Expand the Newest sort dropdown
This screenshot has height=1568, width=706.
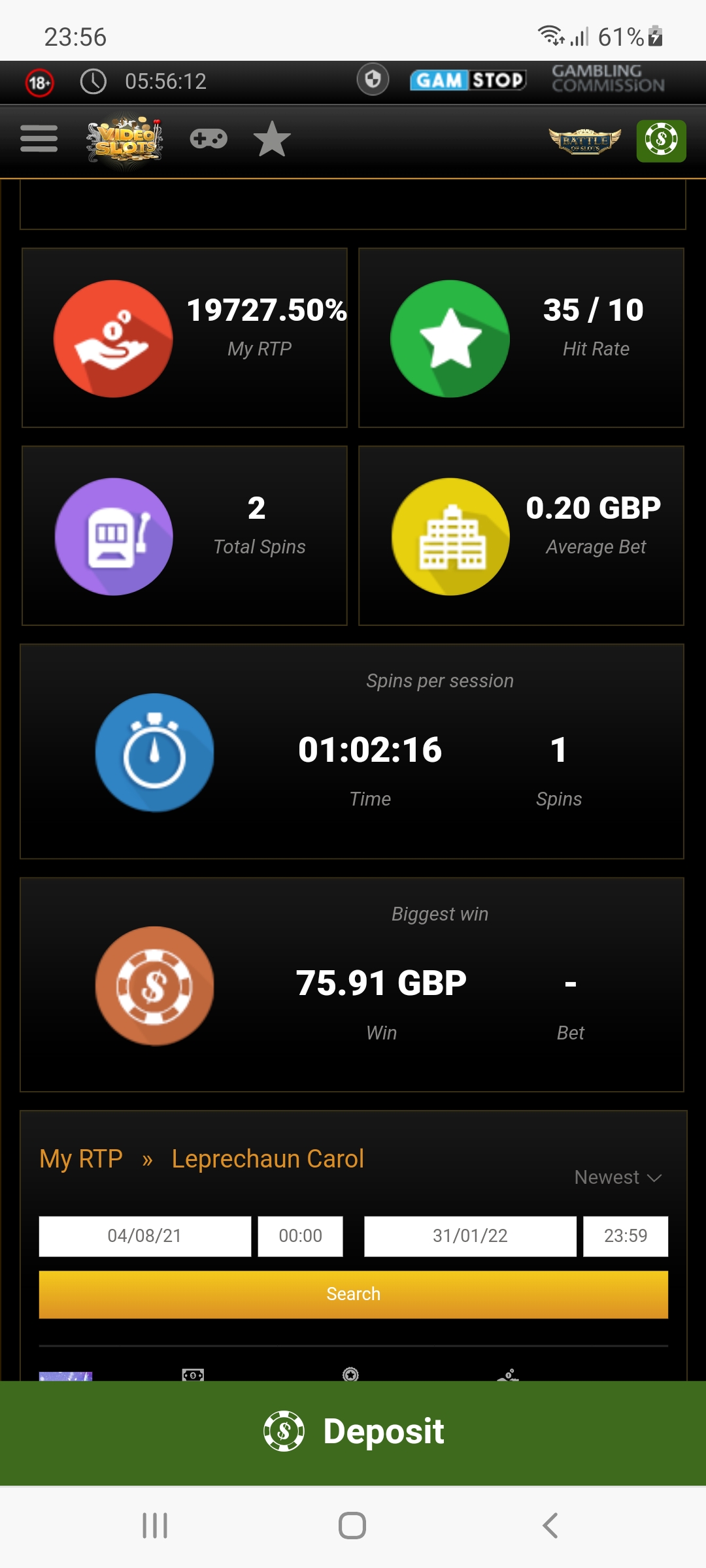(x=618, y=1177)
